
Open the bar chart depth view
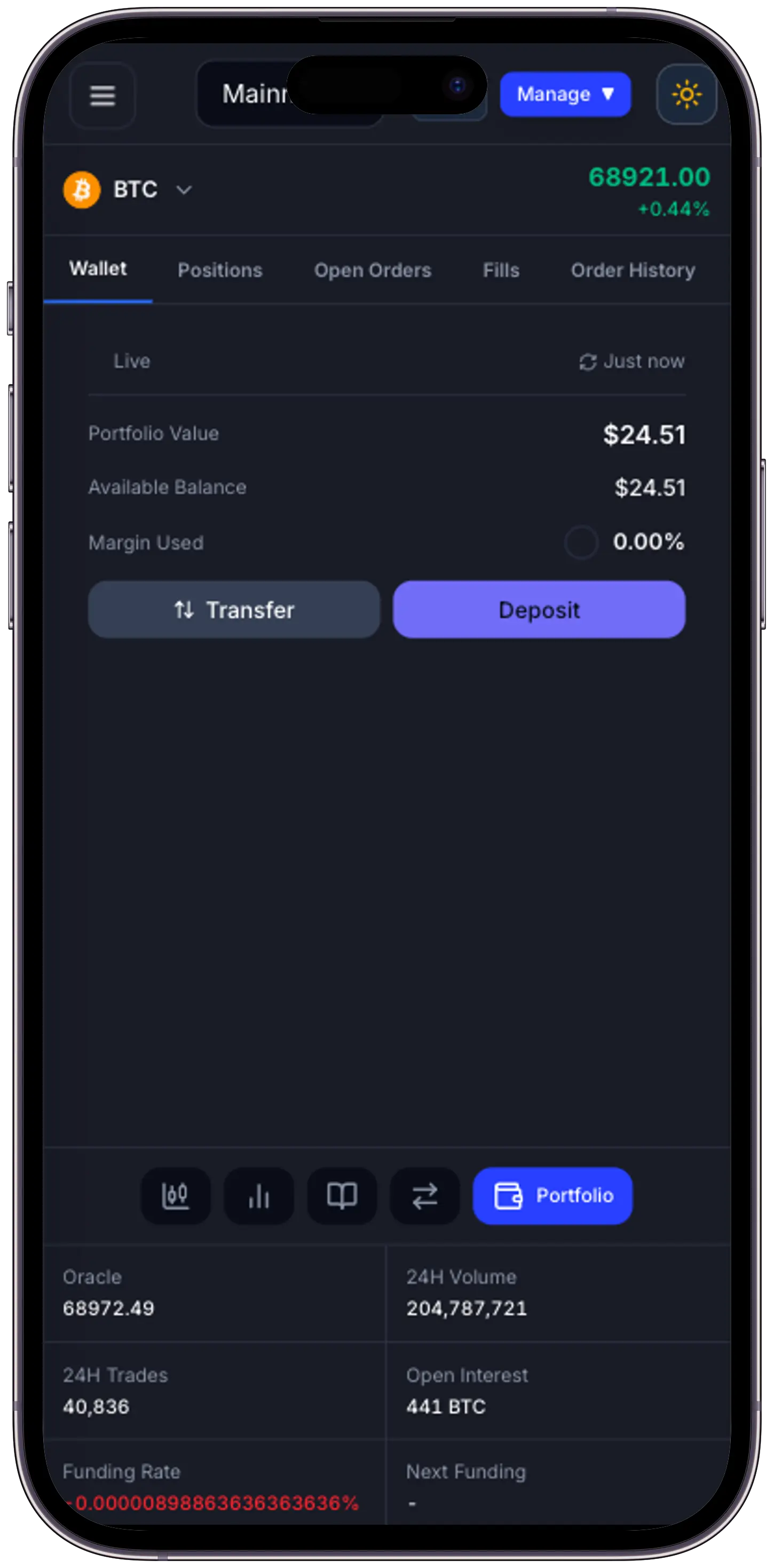[258, 1196]
